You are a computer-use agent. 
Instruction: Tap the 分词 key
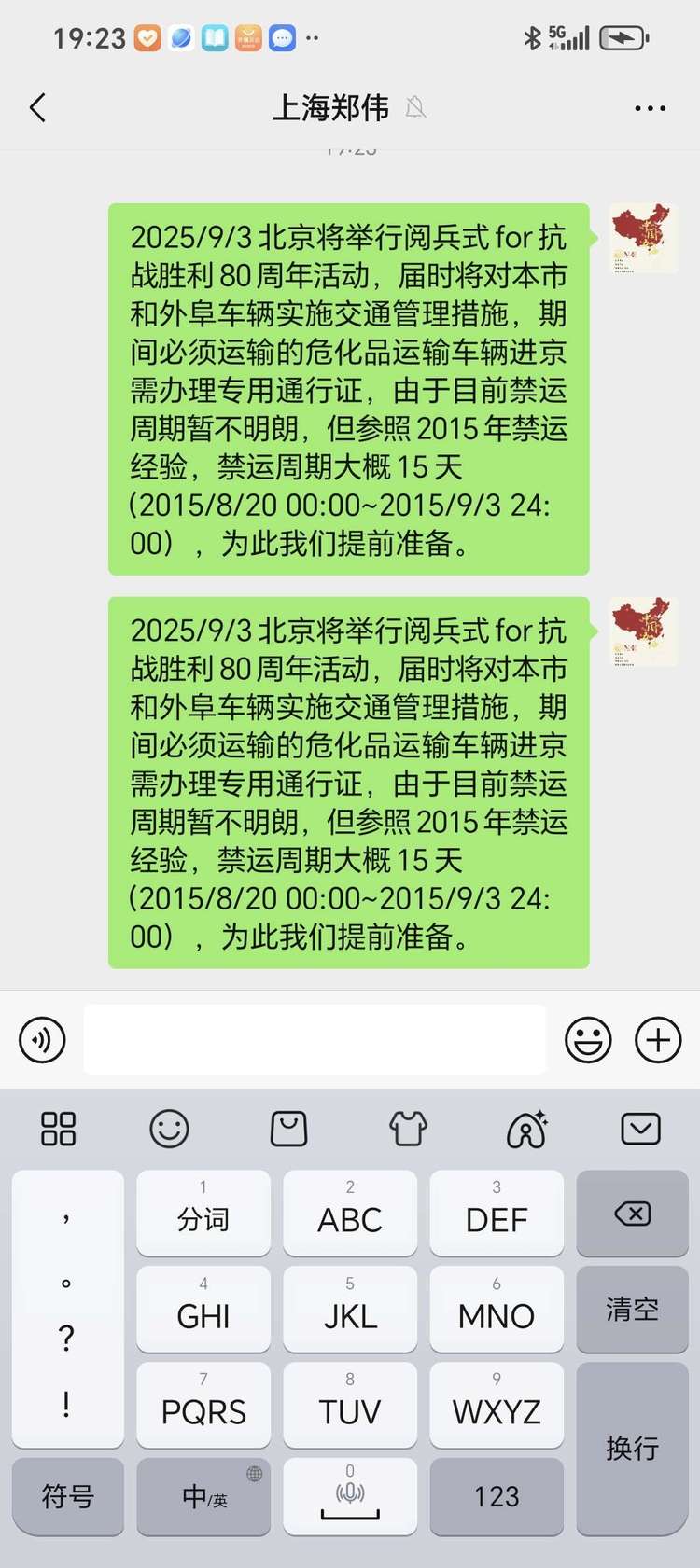tap(203, 1213)
